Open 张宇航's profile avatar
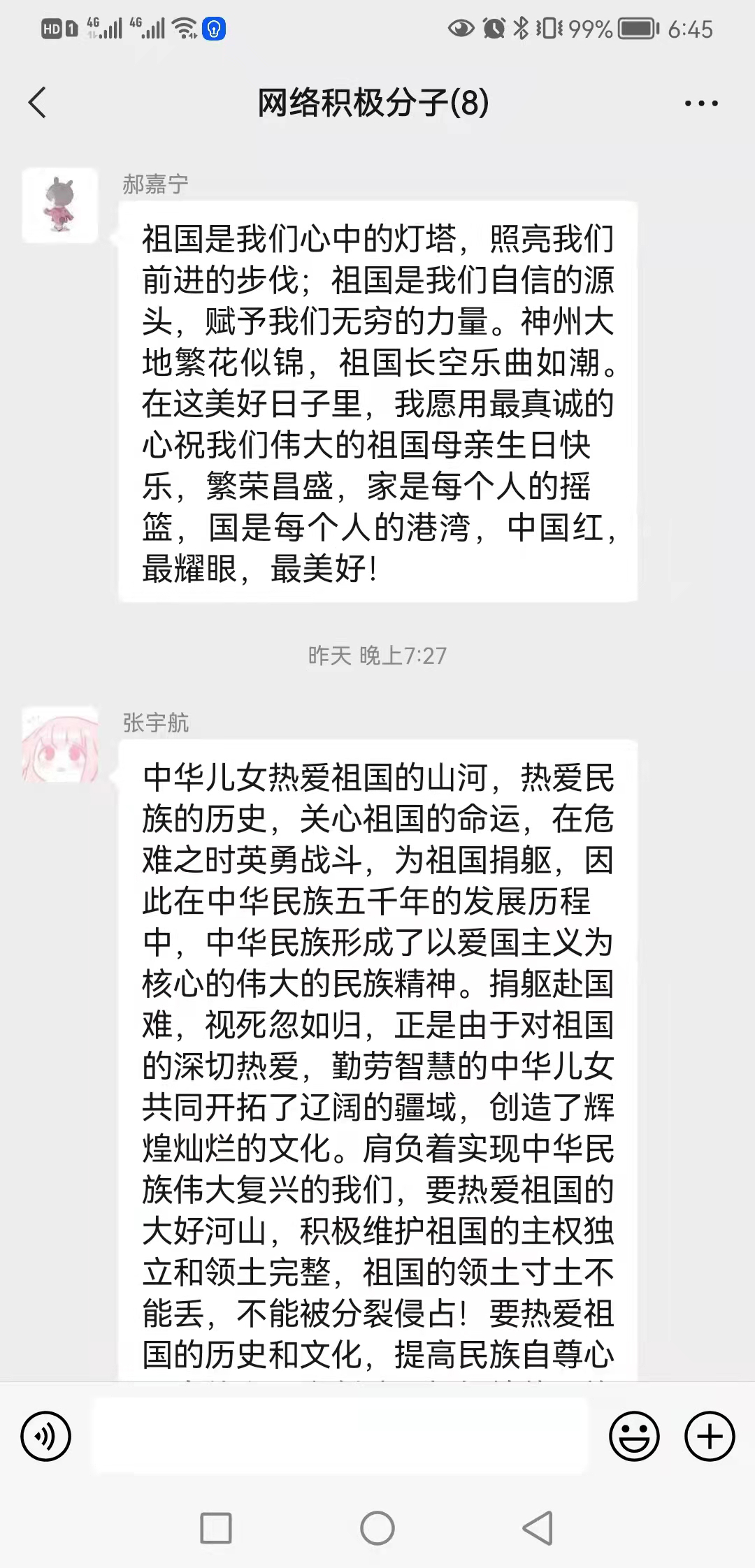Image resolution: width=755 pixels, height=1568 pixels. click(x=60, y=744)
